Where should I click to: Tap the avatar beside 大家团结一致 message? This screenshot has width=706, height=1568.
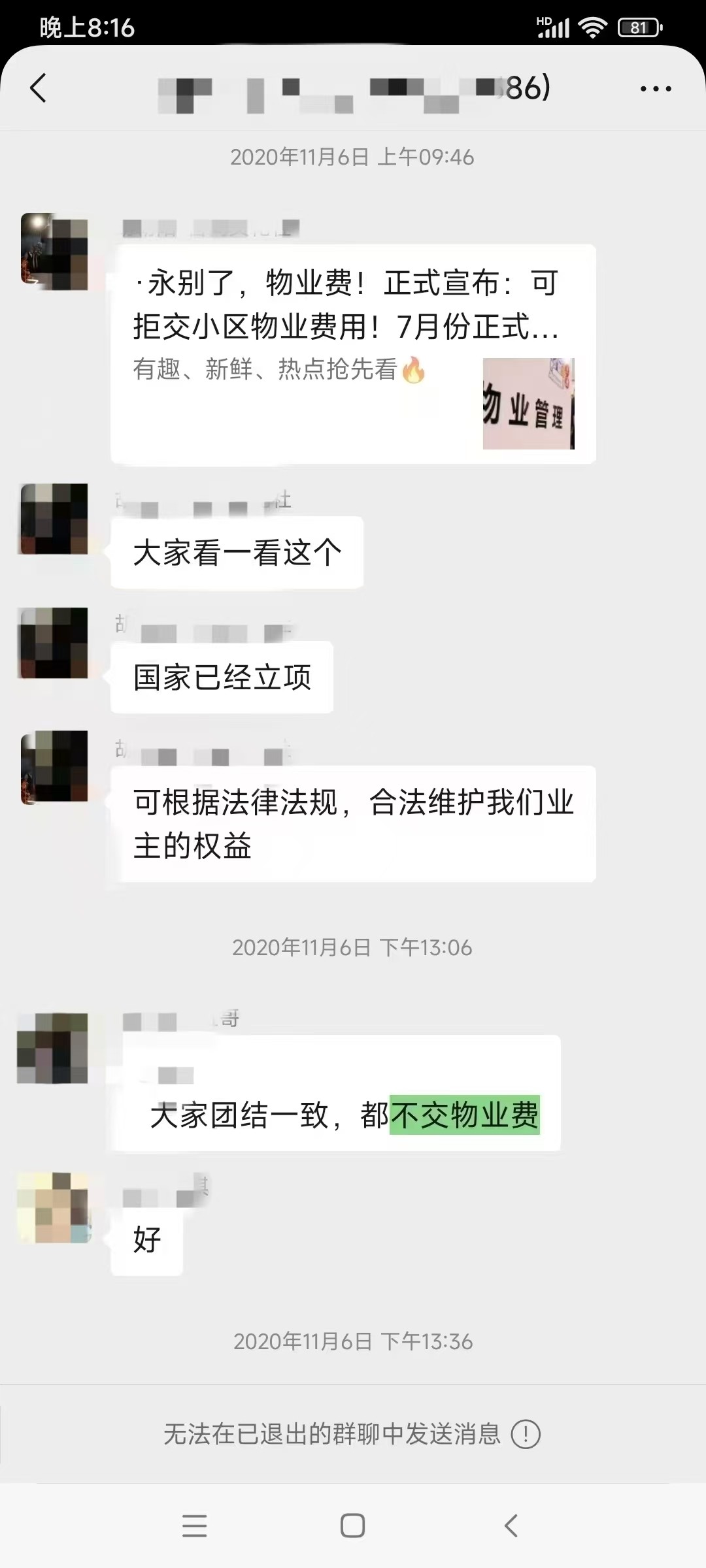pos(53,1048)
